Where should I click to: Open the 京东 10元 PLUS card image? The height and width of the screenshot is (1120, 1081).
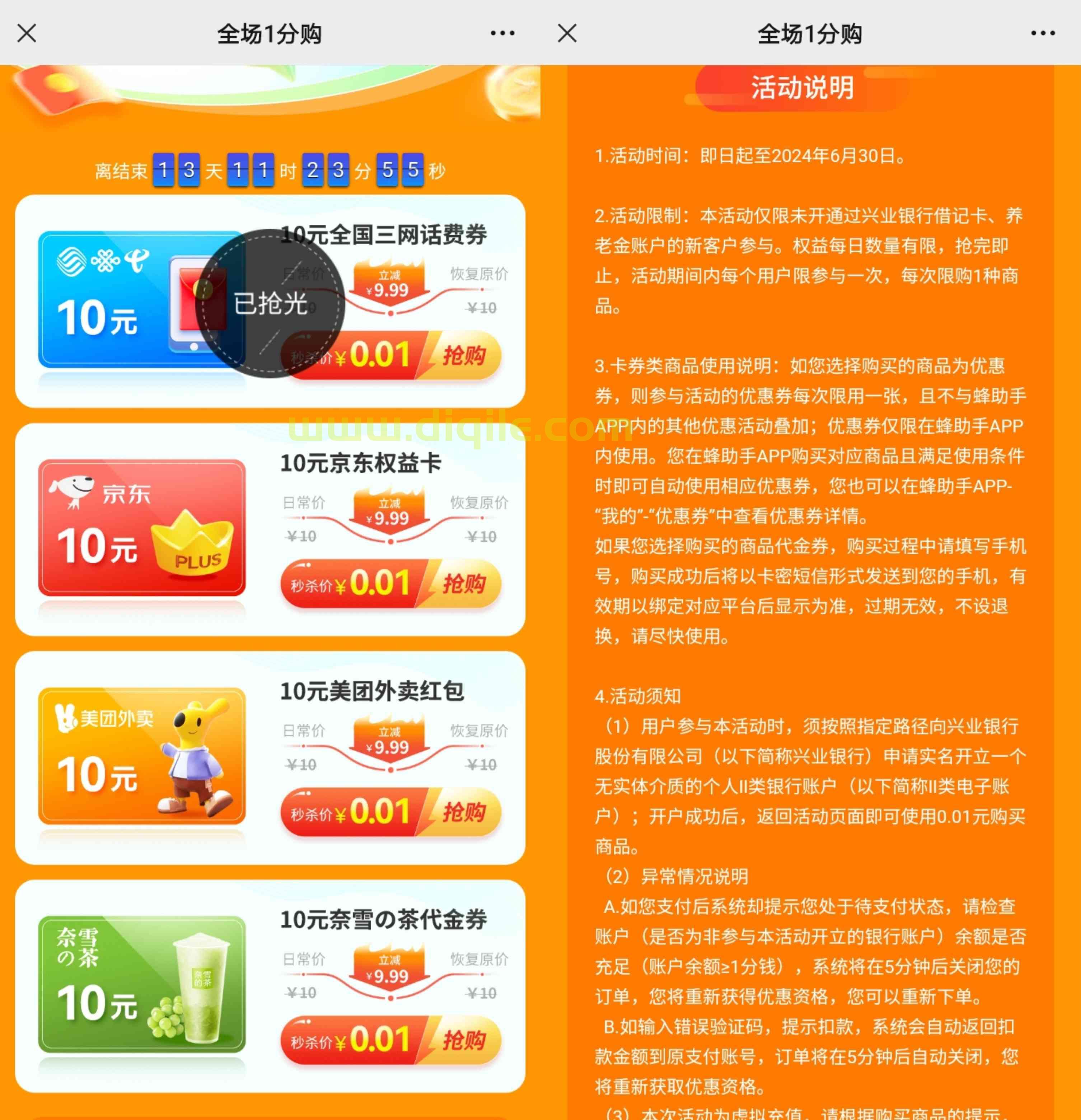pos(142,527)
